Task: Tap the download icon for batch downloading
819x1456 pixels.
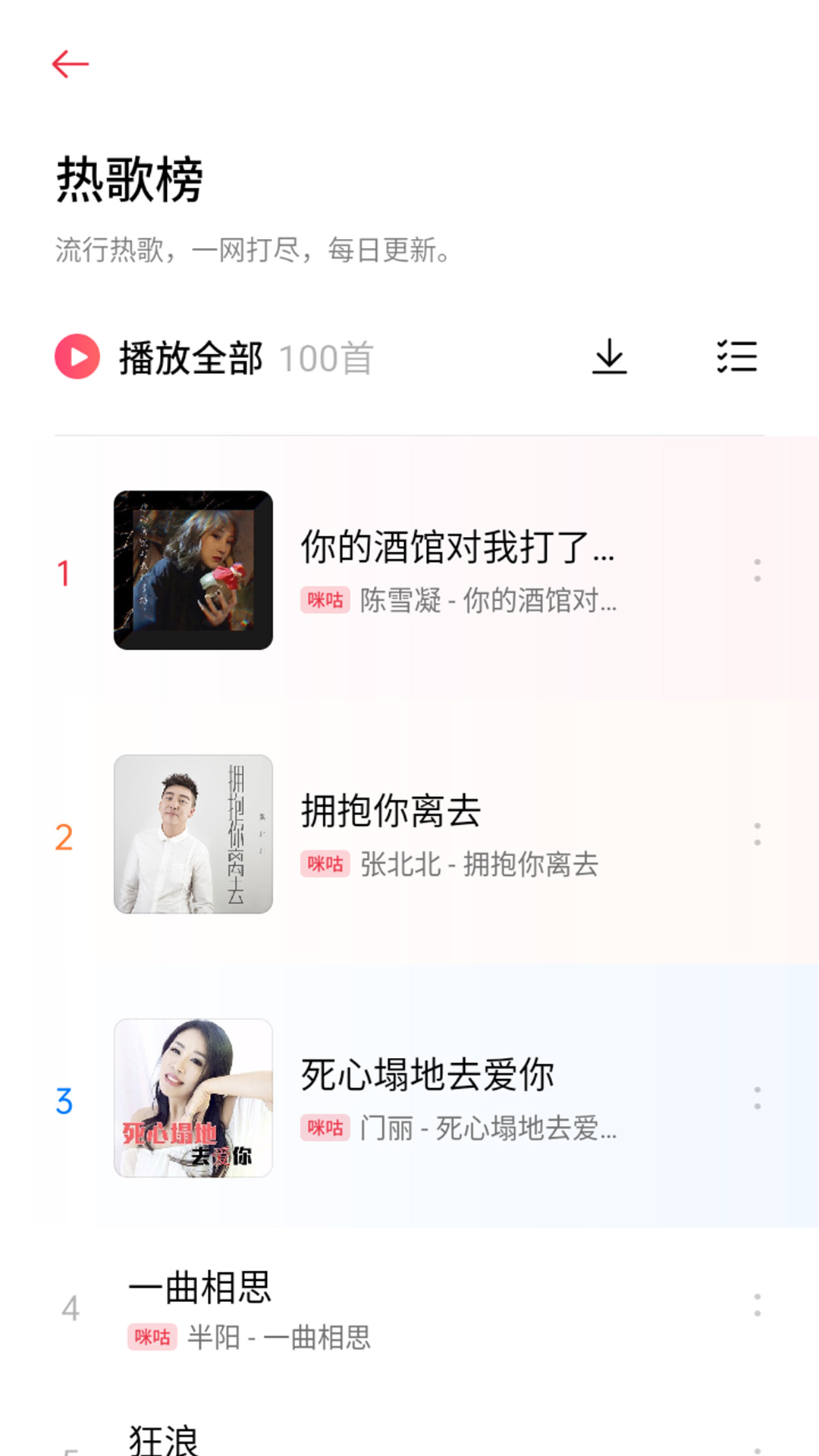Action: click(610, 356)
